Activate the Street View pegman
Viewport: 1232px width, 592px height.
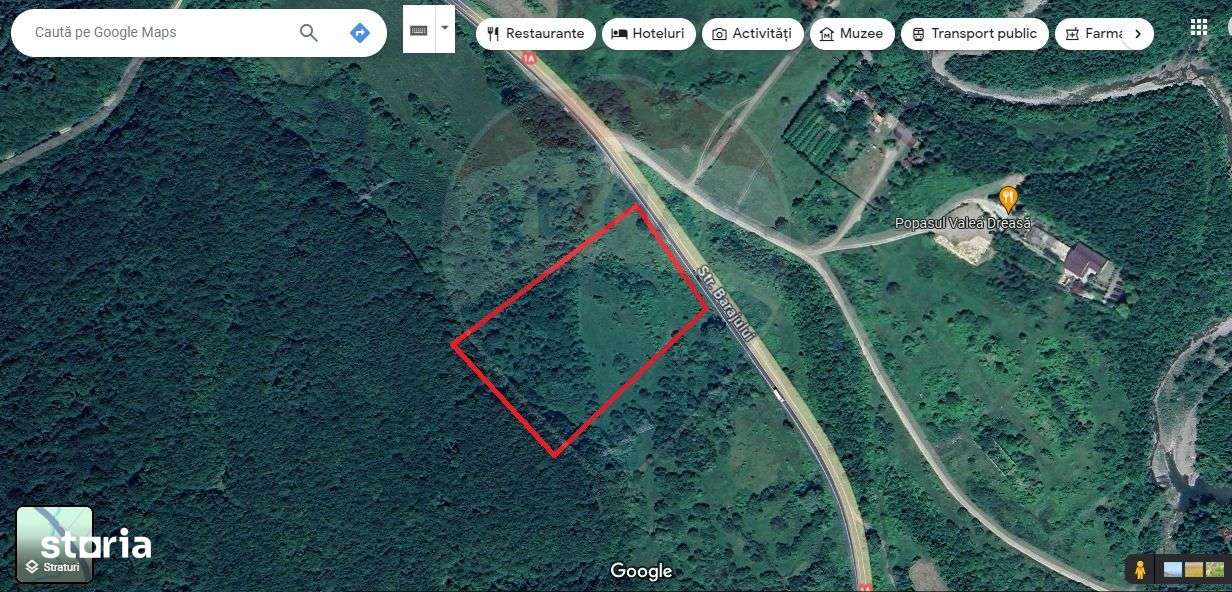click(x=1139, y=570)
